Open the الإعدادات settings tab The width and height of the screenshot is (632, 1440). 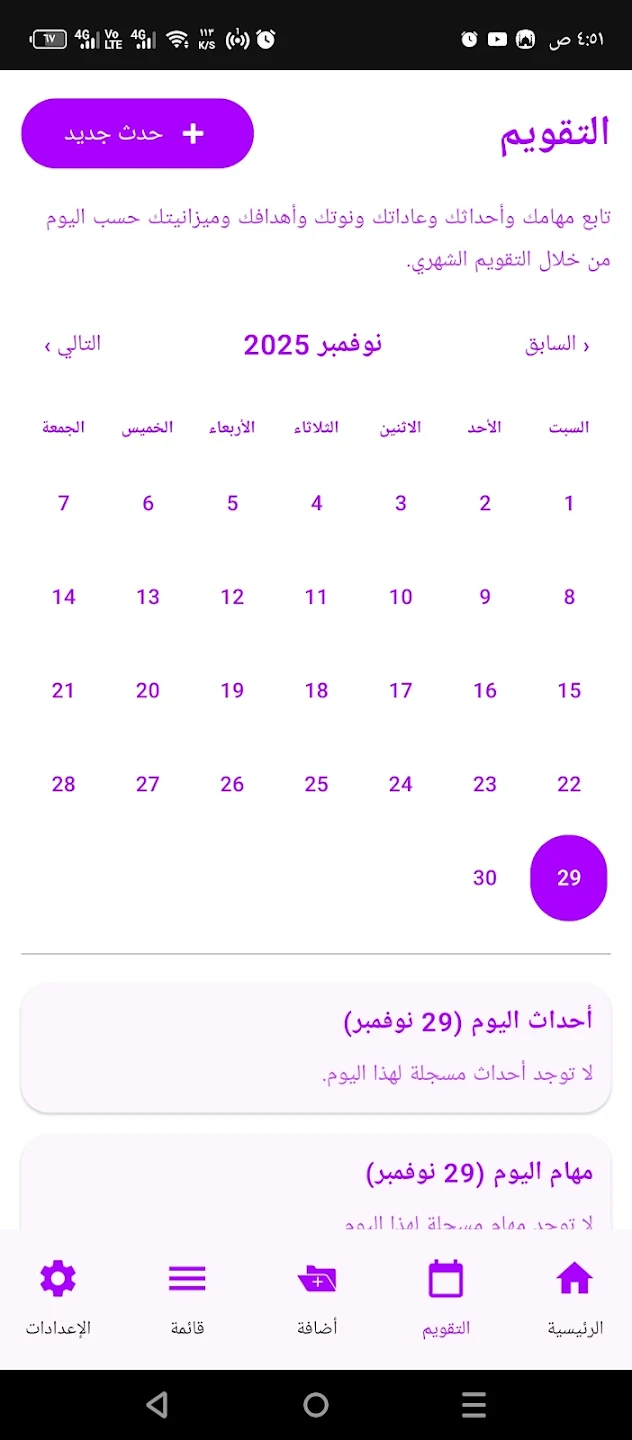click(58, 1297)
